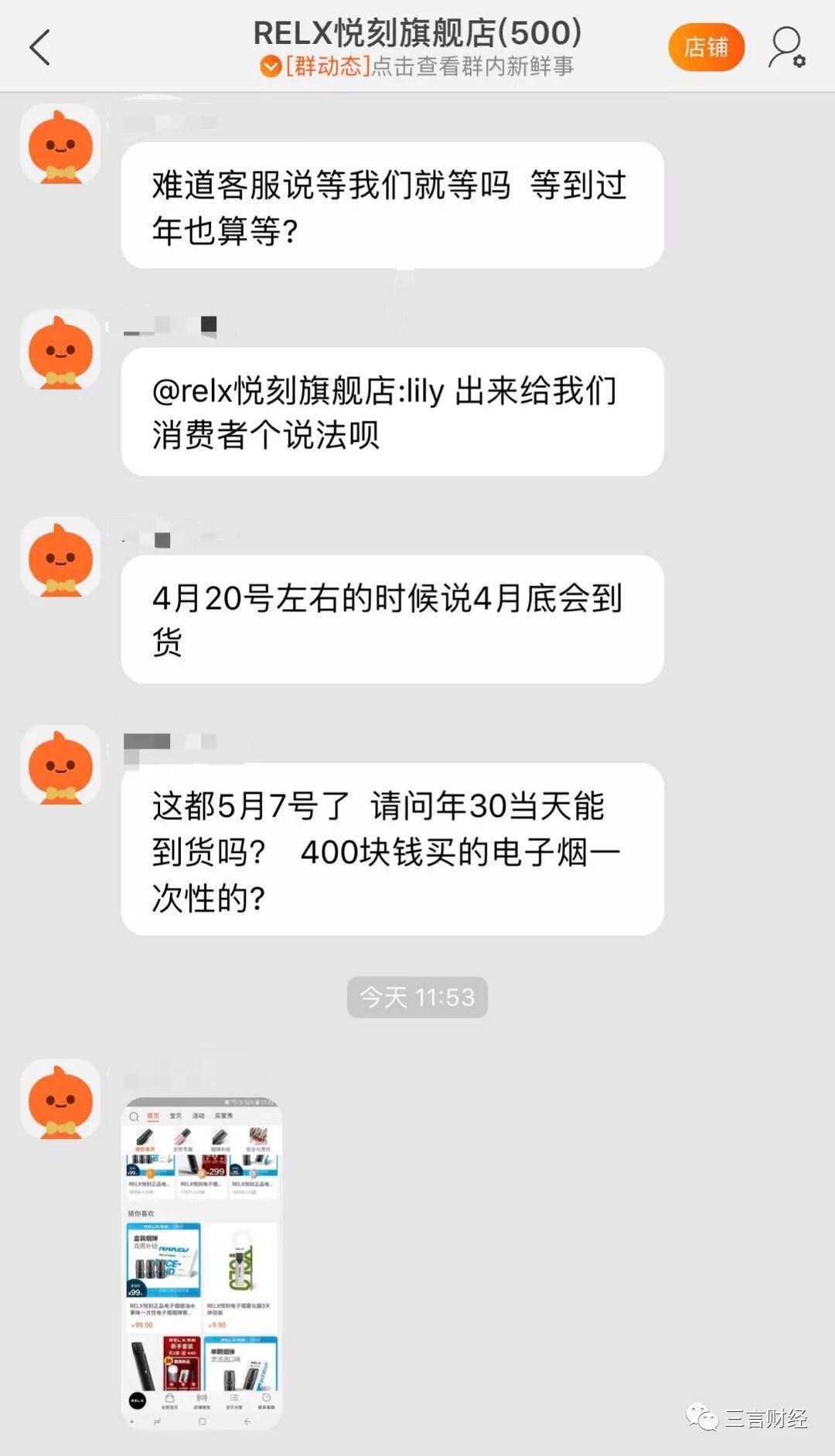Click the search magnifier in the store screenshot
This screenshot has width=835, height=1456.
134,1117
